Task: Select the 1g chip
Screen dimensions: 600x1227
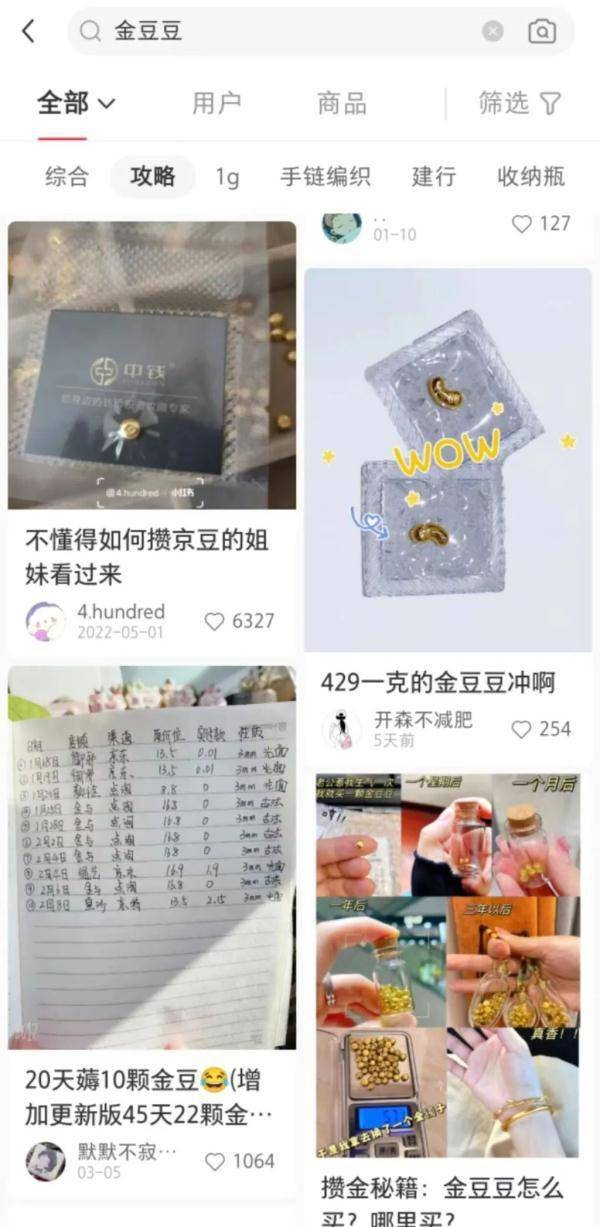Action: 227,177
